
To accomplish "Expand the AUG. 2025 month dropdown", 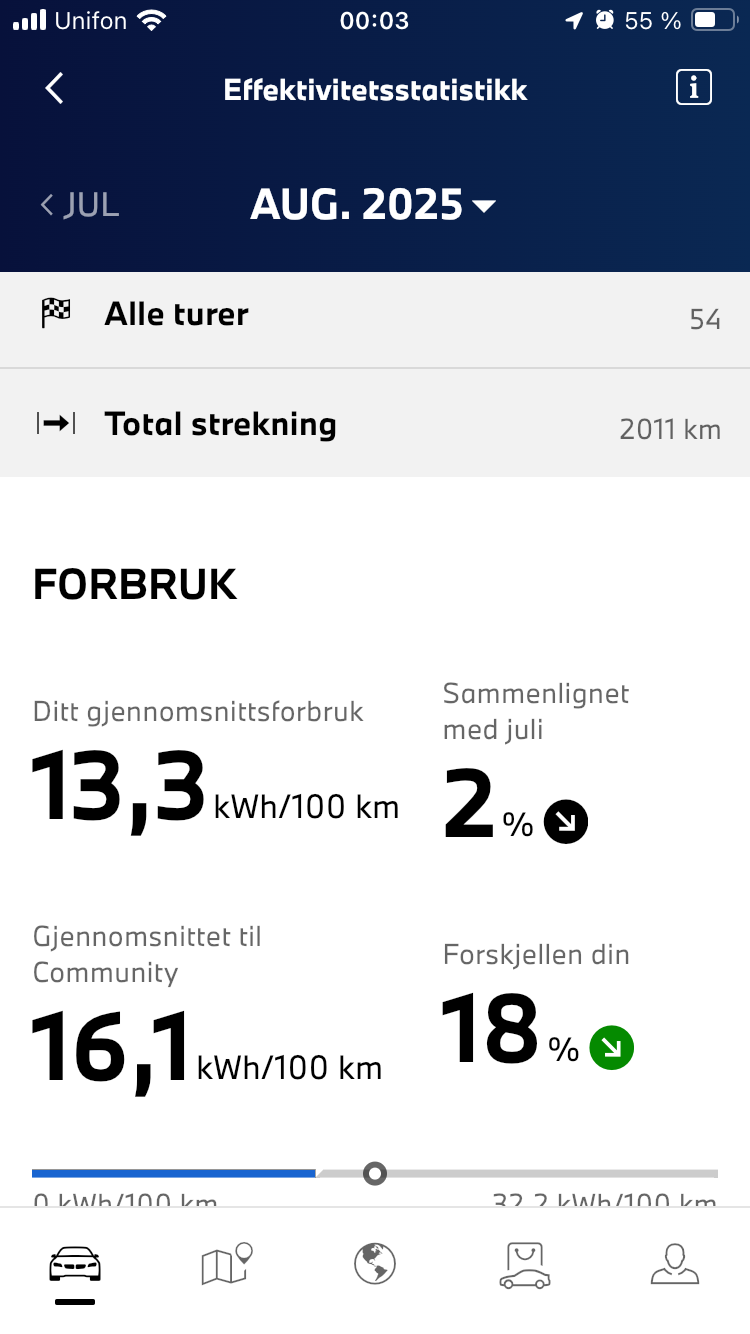I will point(373,205).
